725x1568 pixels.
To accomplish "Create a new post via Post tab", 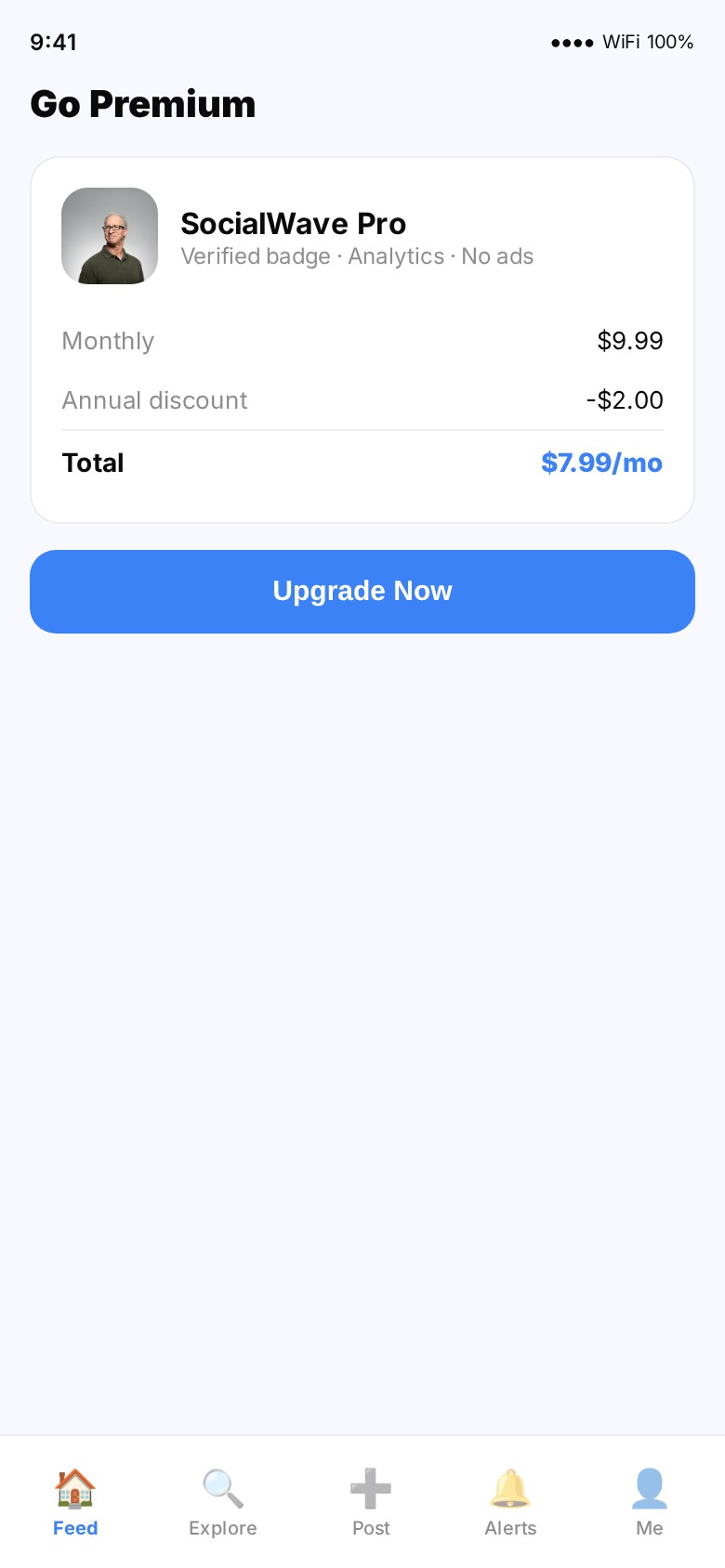I will (x=371, y=1502).
